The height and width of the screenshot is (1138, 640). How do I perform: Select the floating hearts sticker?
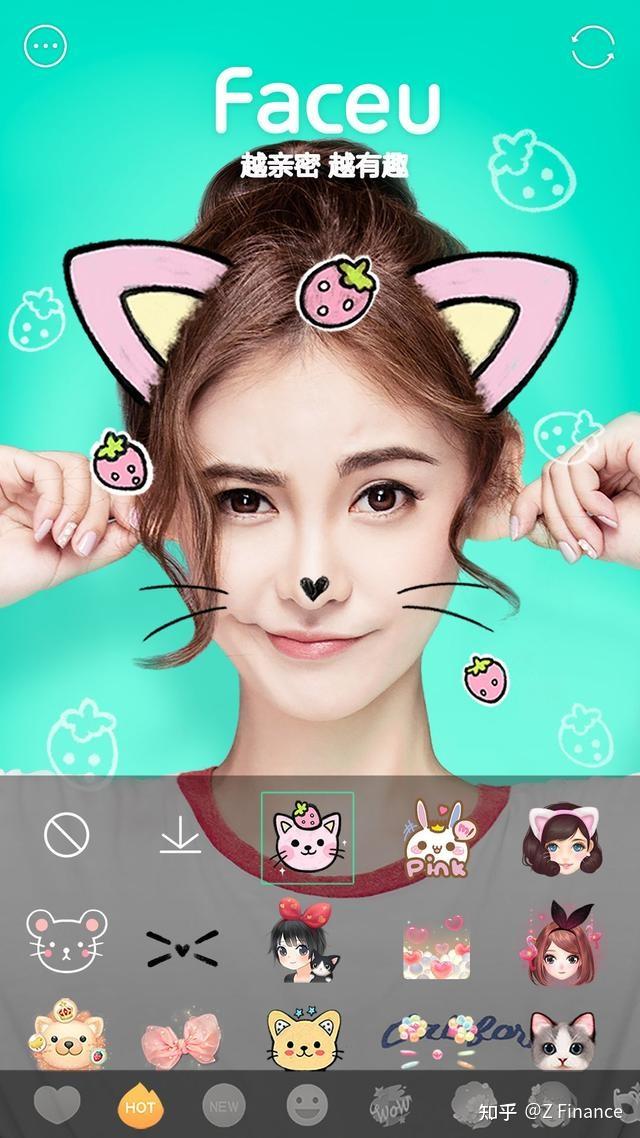436,947
